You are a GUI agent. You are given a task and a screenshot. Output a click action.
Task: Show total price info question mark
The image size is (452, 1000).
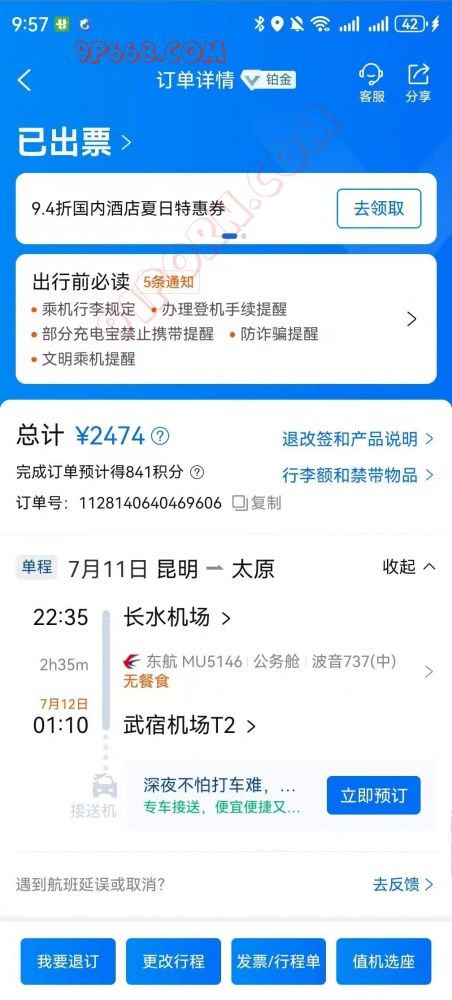click(159, 436)
